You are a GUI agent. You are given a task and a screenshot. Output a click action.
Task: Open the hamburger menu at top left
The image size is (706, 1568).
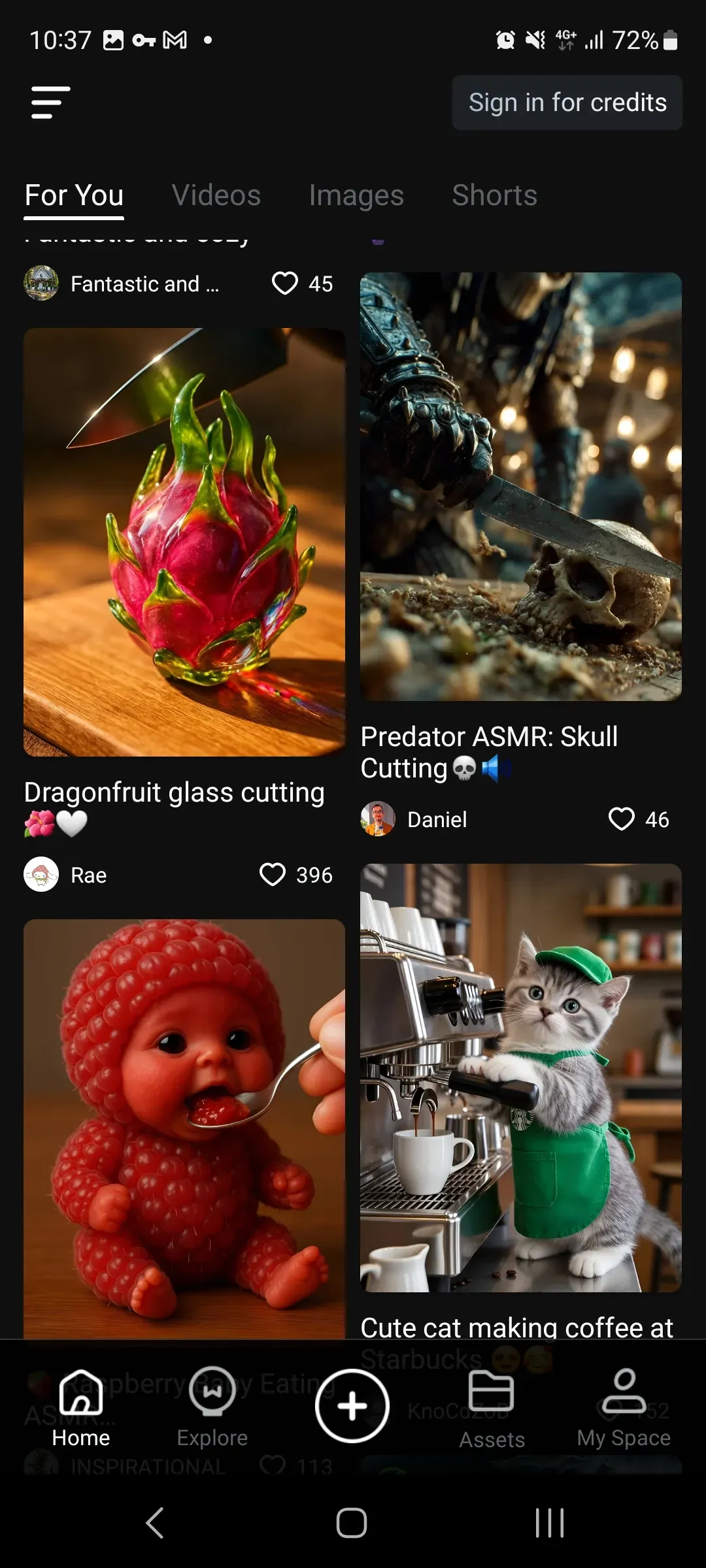[49, 102]
